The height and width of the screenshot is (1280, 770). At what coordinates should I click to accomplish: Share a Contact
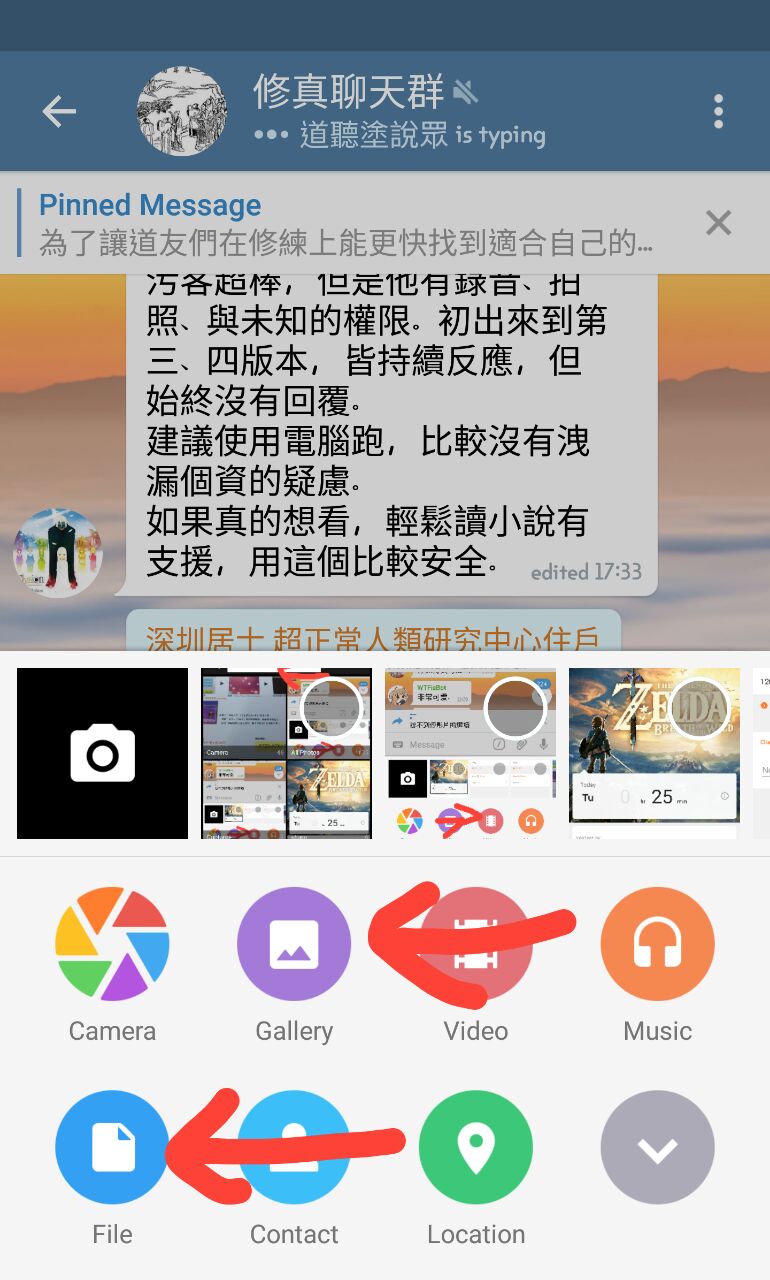(294, 1147)
